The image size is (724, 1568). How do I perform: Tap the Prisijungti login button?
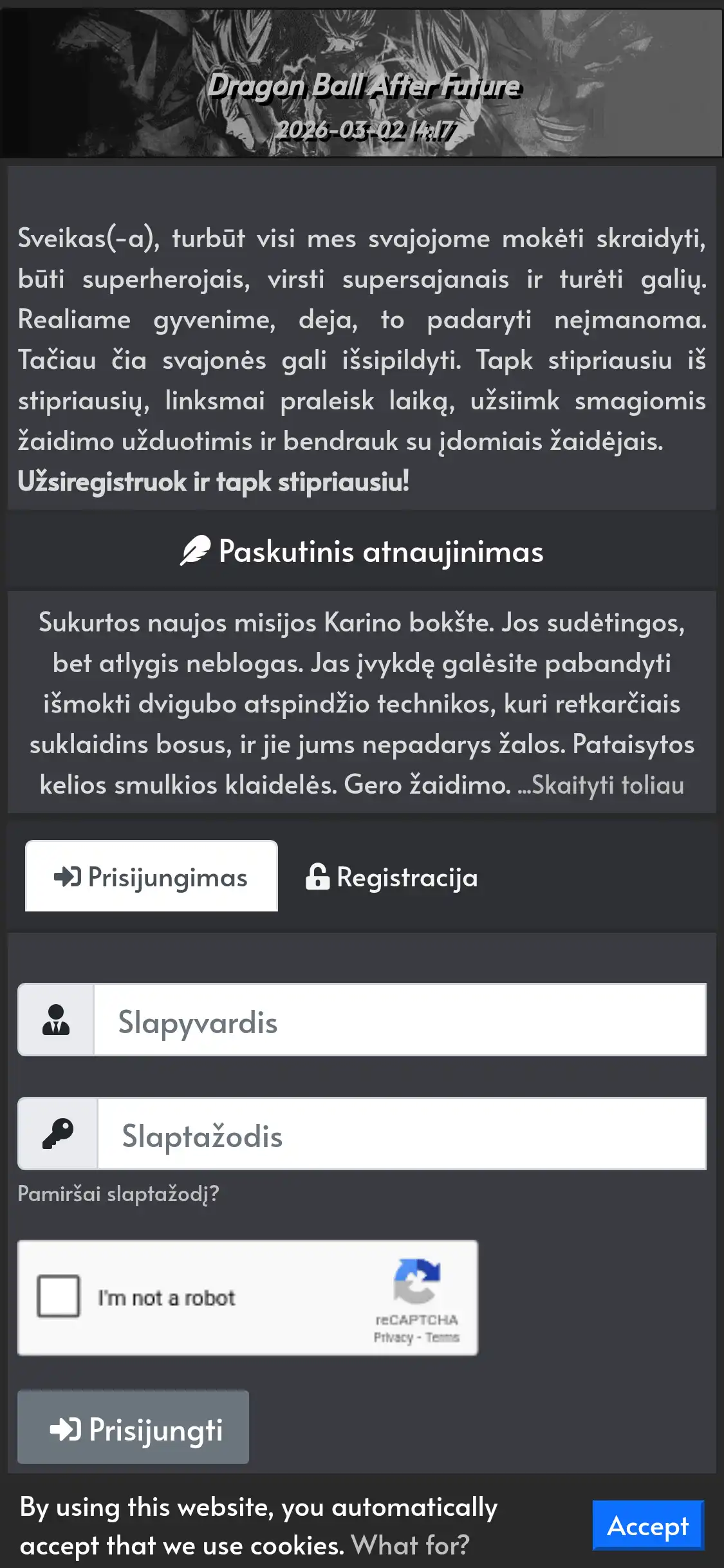(x=133, y=1430)
